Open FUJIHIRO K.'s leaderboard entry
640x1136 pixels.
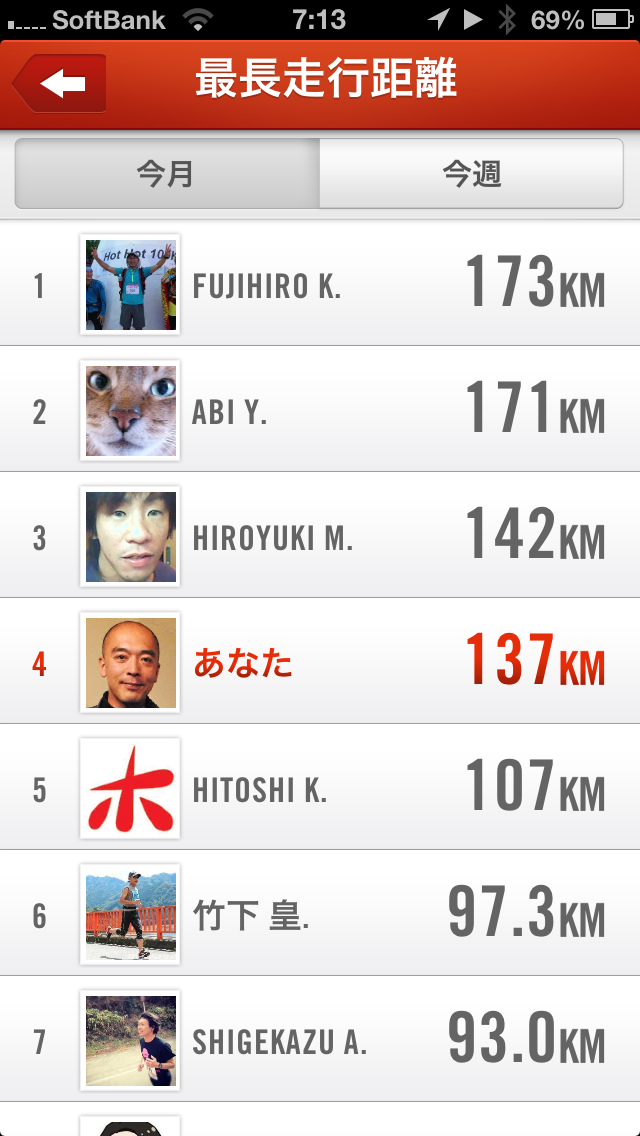click(320, 285)
